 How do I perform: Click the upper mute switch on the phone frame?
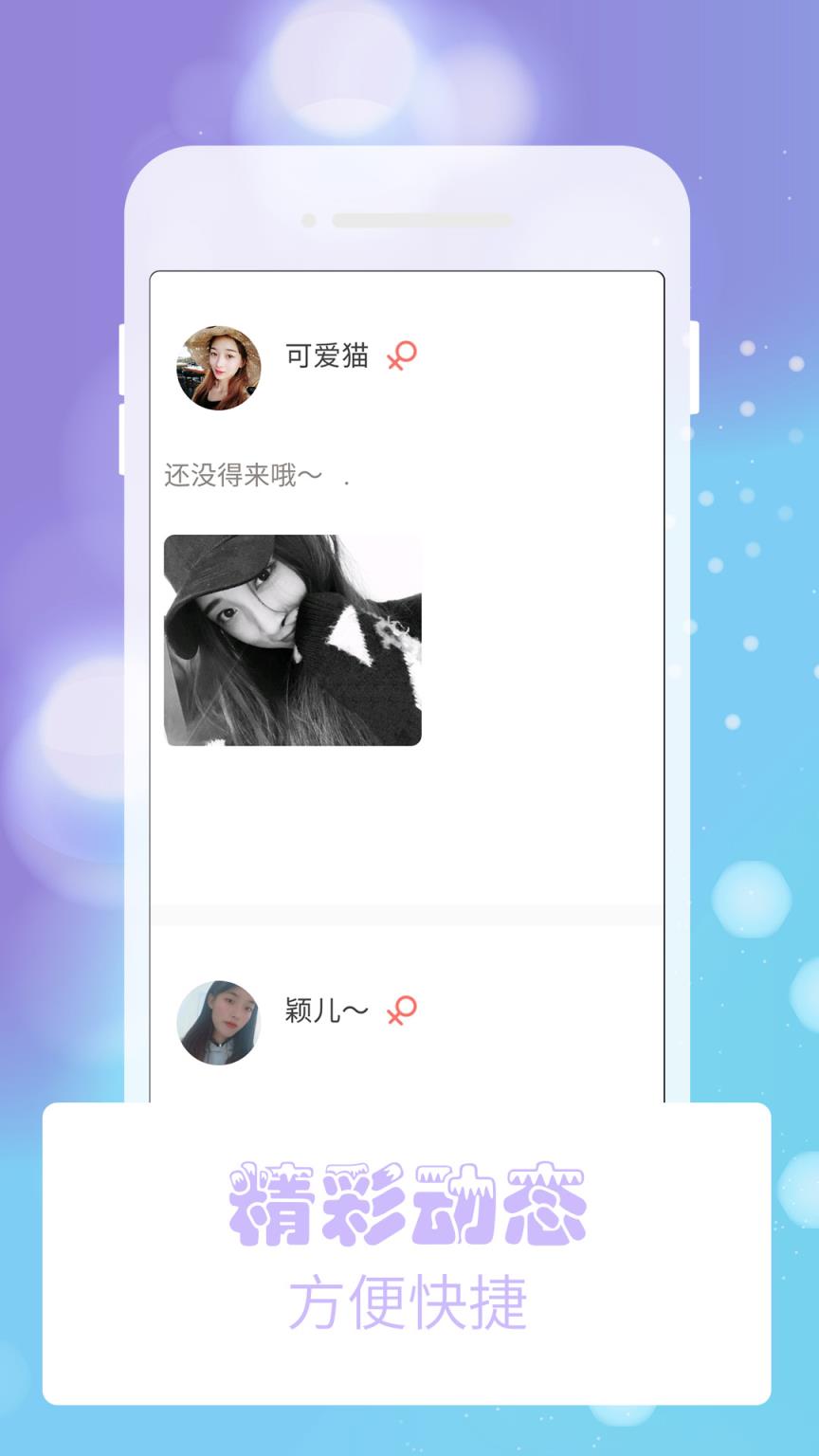click(x=120, y=360)
